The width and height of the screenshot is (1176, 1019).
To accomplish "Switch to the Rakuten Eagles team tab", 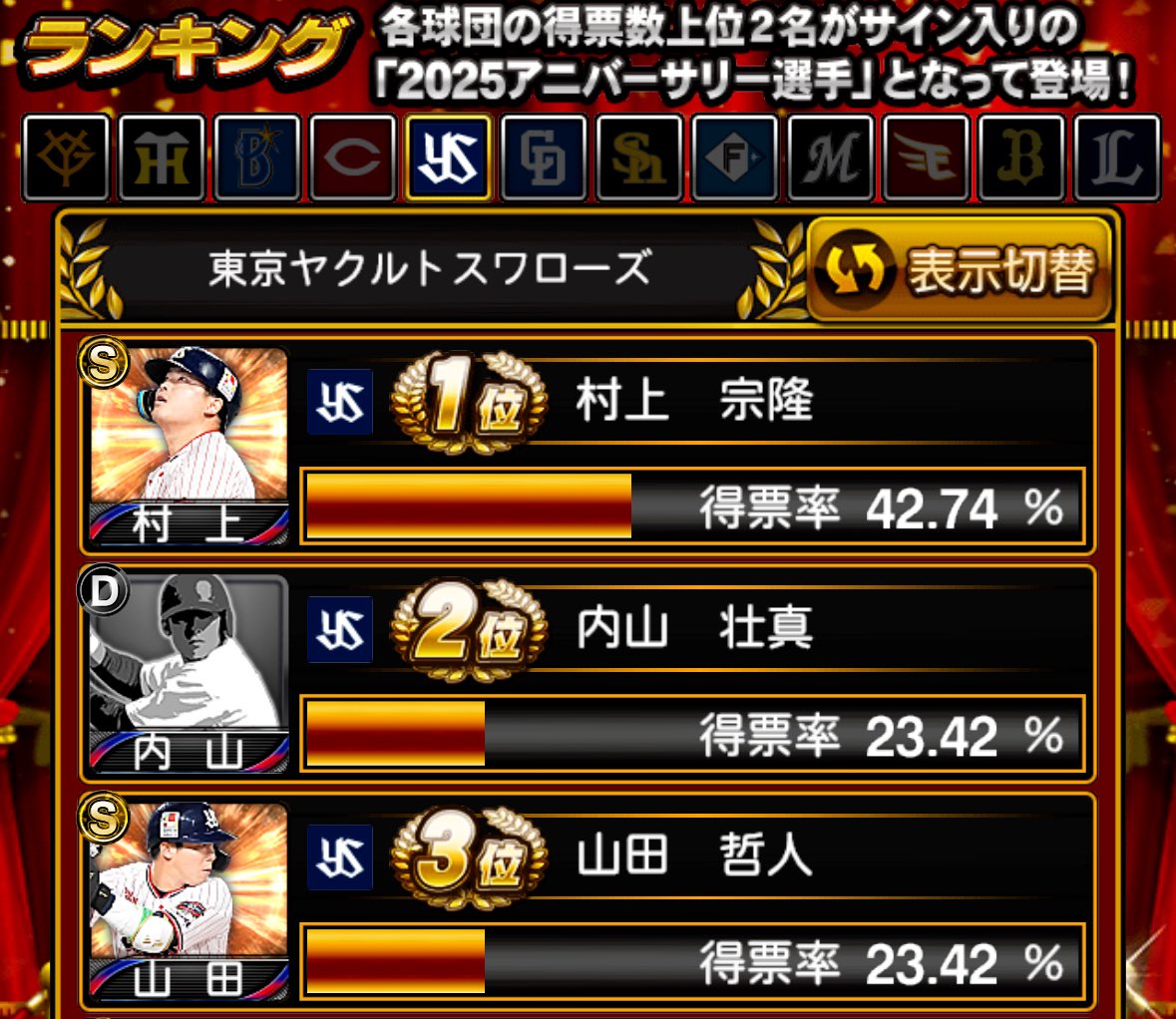I will click(x=927, y=160).
